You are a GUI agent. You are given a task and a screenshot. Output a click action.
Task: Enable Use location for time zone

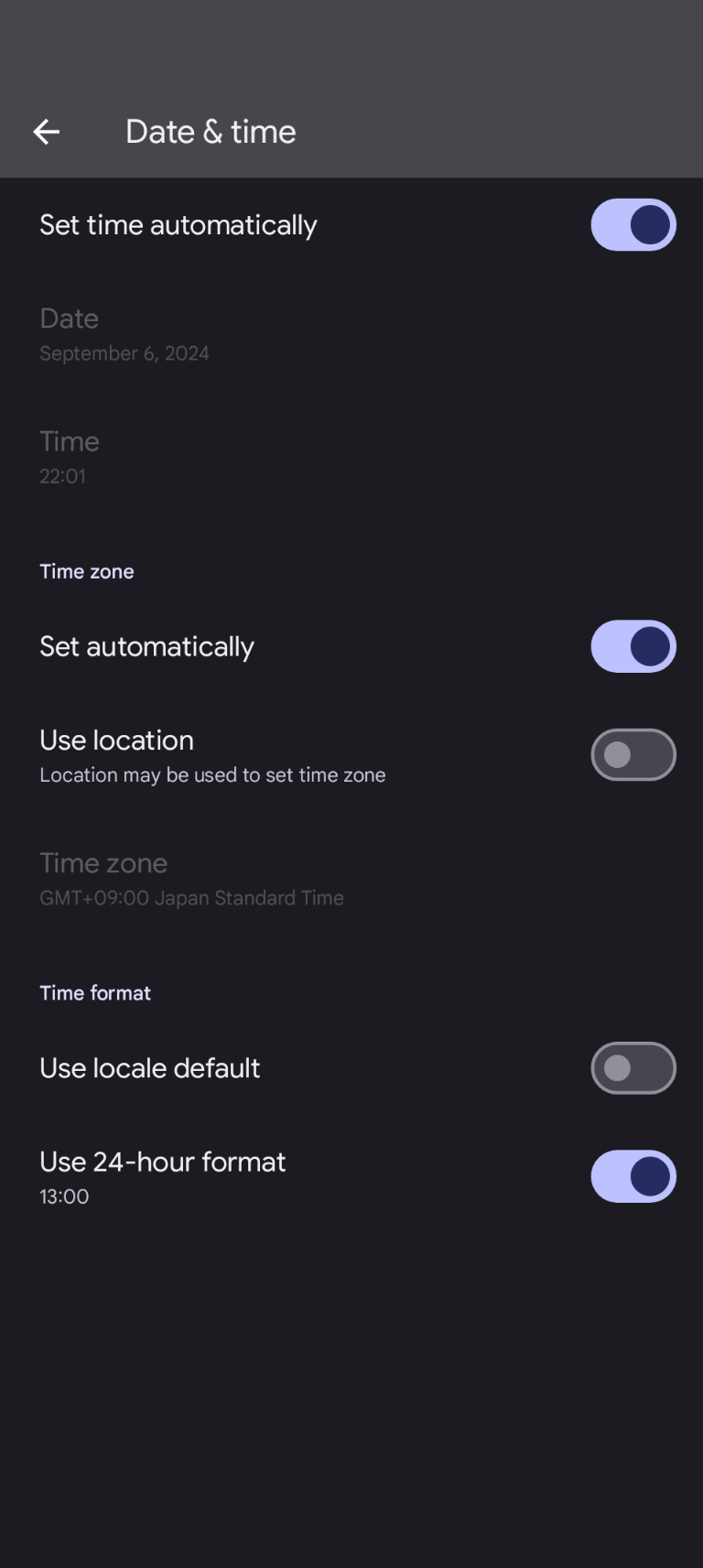pos(633,755)
